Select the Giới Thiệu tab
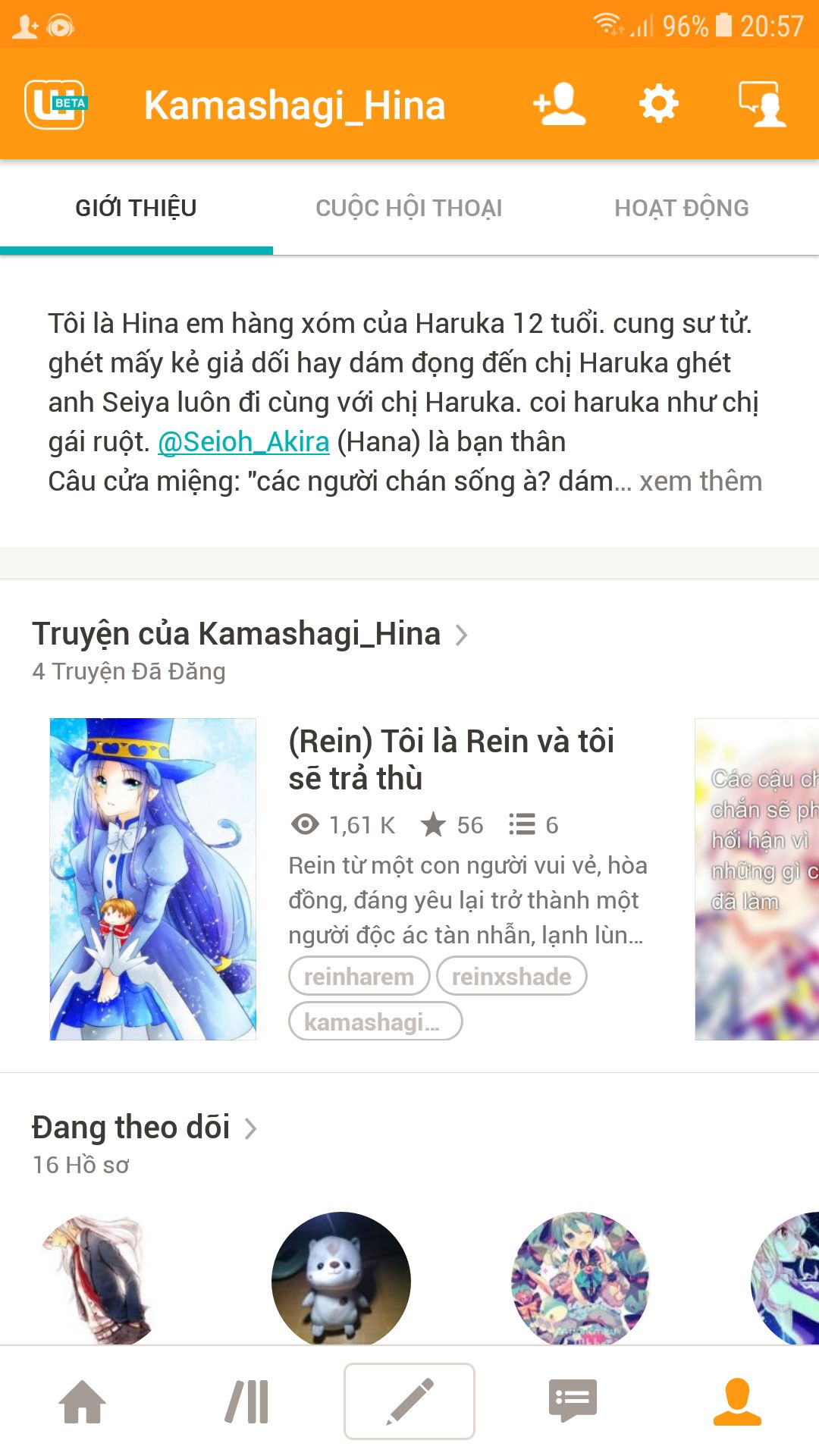The height and width of the screenshot is (1456, 819). click(136, 208)
